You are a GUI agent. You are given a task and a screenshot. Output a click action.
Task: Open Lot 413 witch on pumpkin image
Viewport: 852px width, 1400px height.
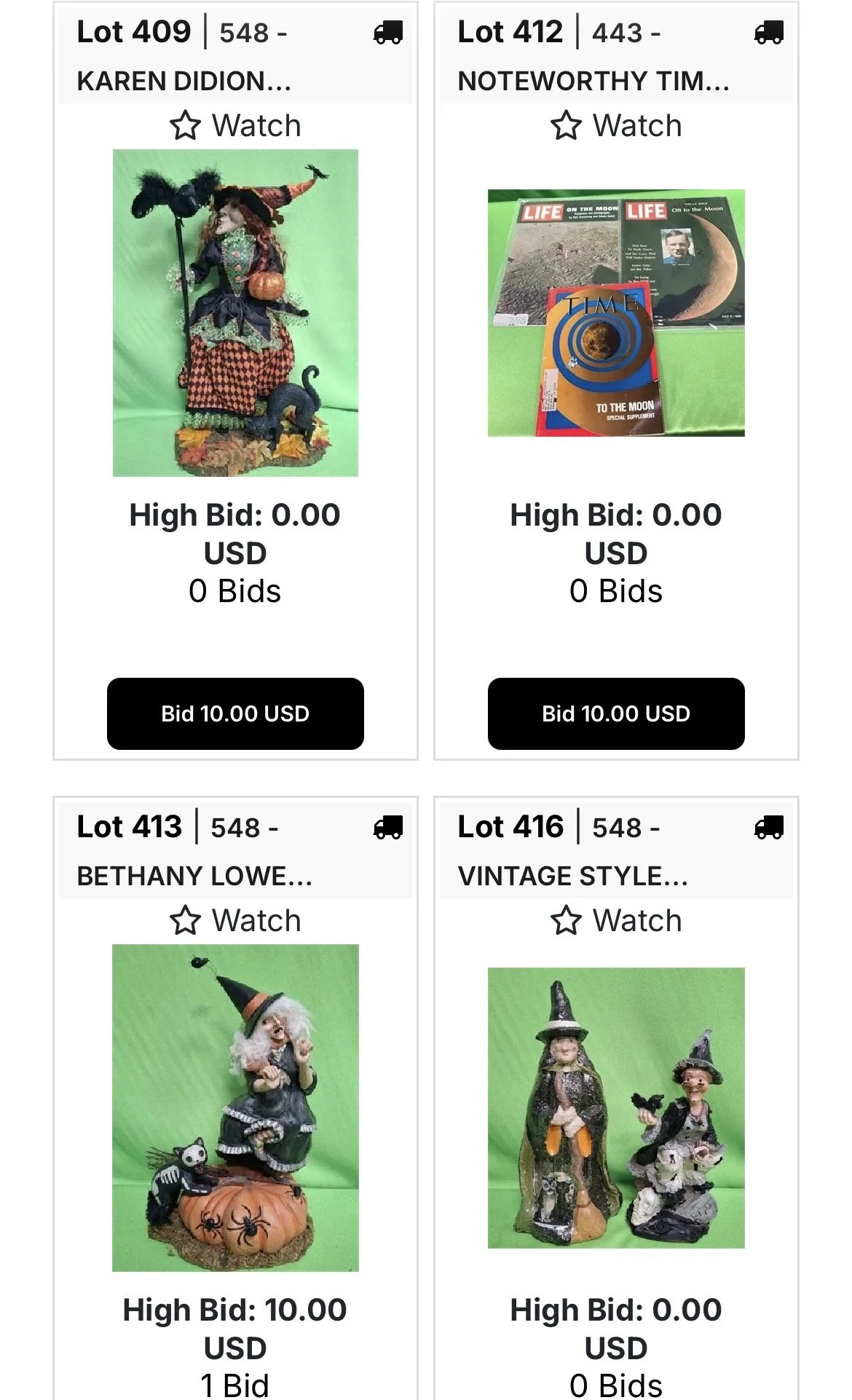235,1108
